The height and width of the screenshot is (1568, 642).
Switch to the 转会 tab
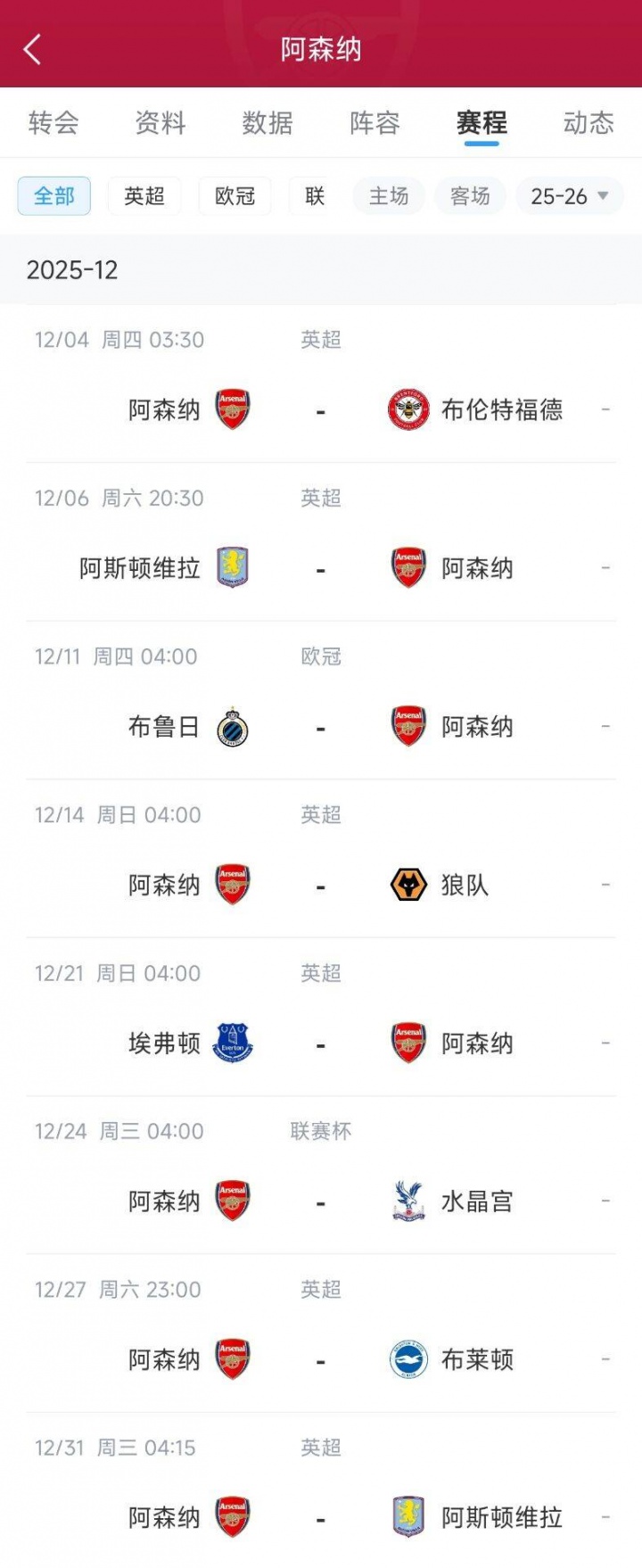pyautogui.click(x=53, y=123)
